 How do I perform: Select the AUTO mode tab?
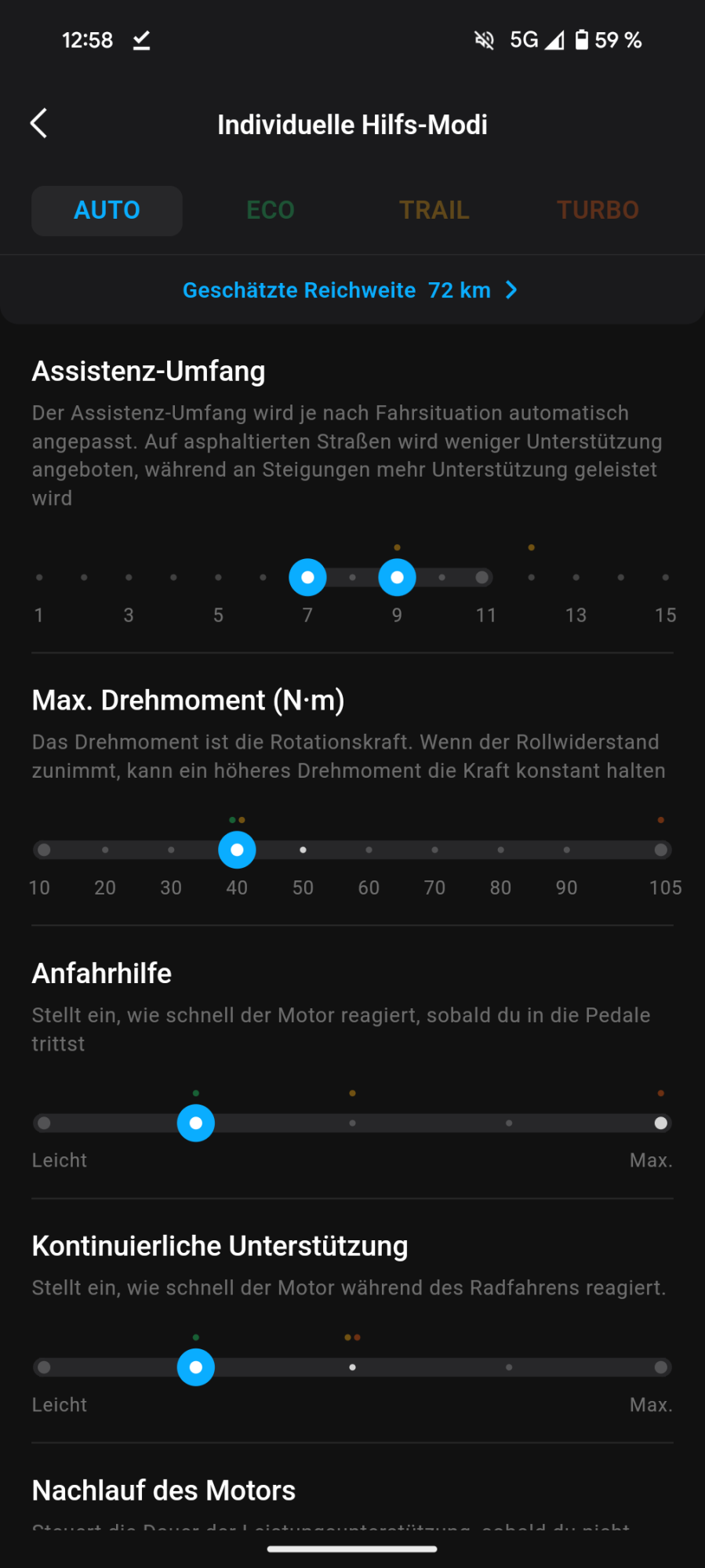click(x=107, y=210)
